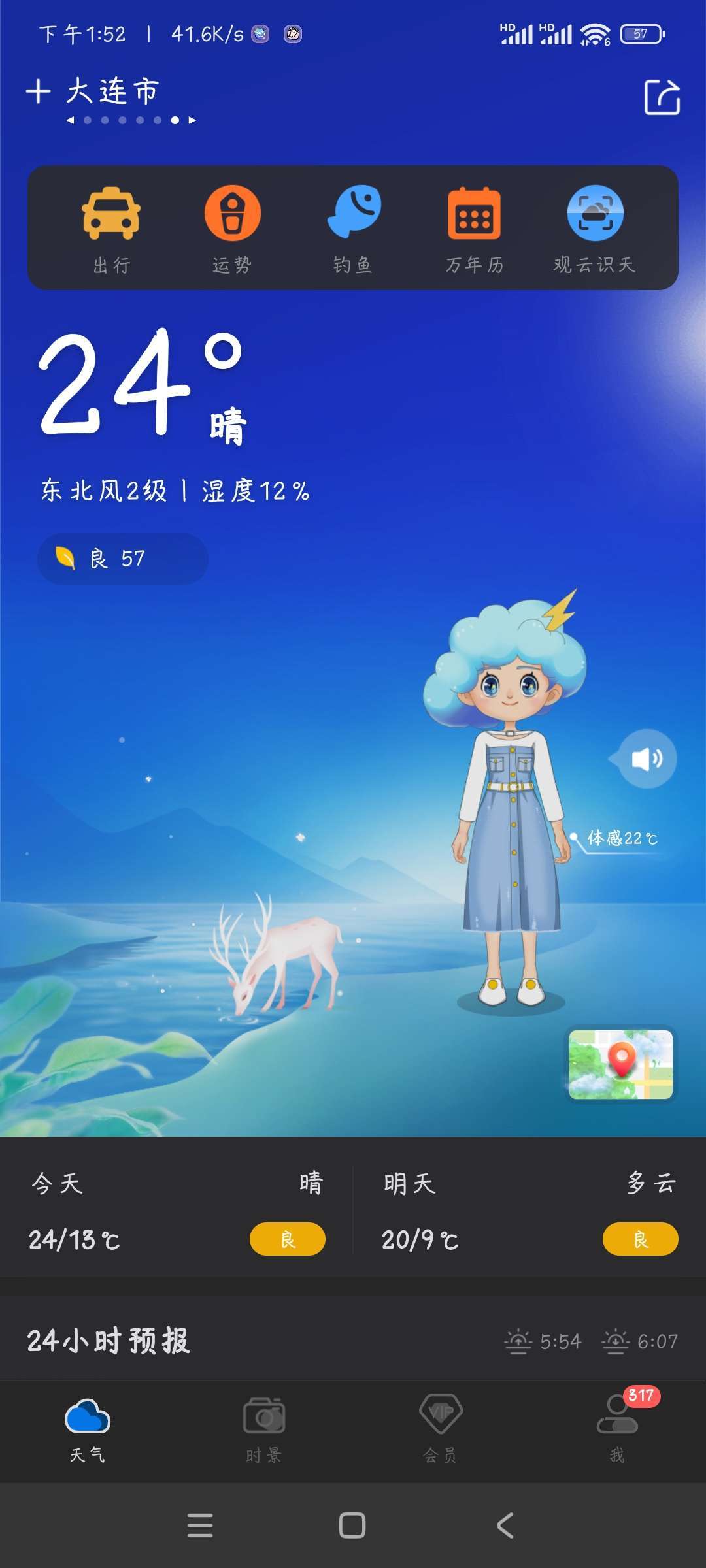
Task: View tomorrow's forecast card 20/9℃
Action: pos(529,1211)
